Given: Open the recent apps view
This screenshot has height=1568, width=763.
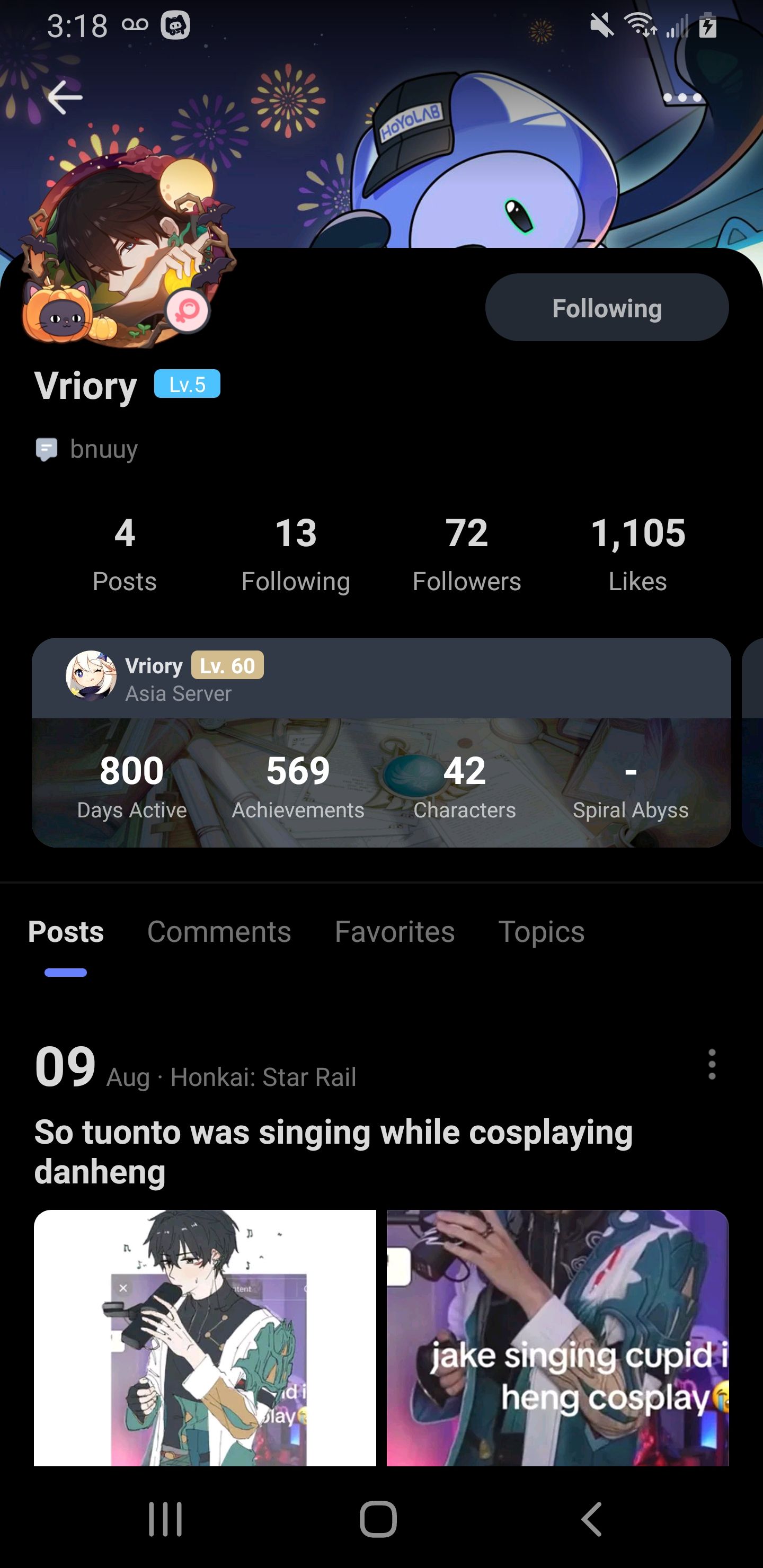Looking at the screenshot, I should [165, 1519].
